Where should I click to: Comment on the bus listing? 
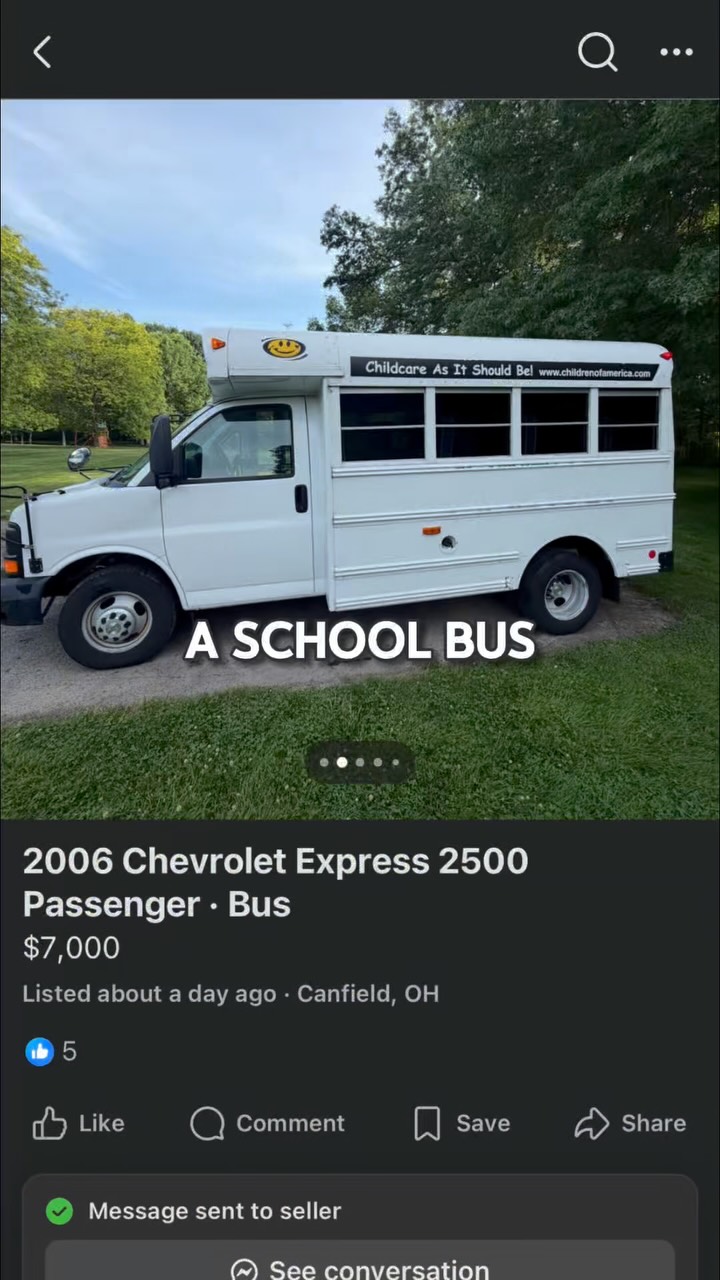tap(267, 1123)
